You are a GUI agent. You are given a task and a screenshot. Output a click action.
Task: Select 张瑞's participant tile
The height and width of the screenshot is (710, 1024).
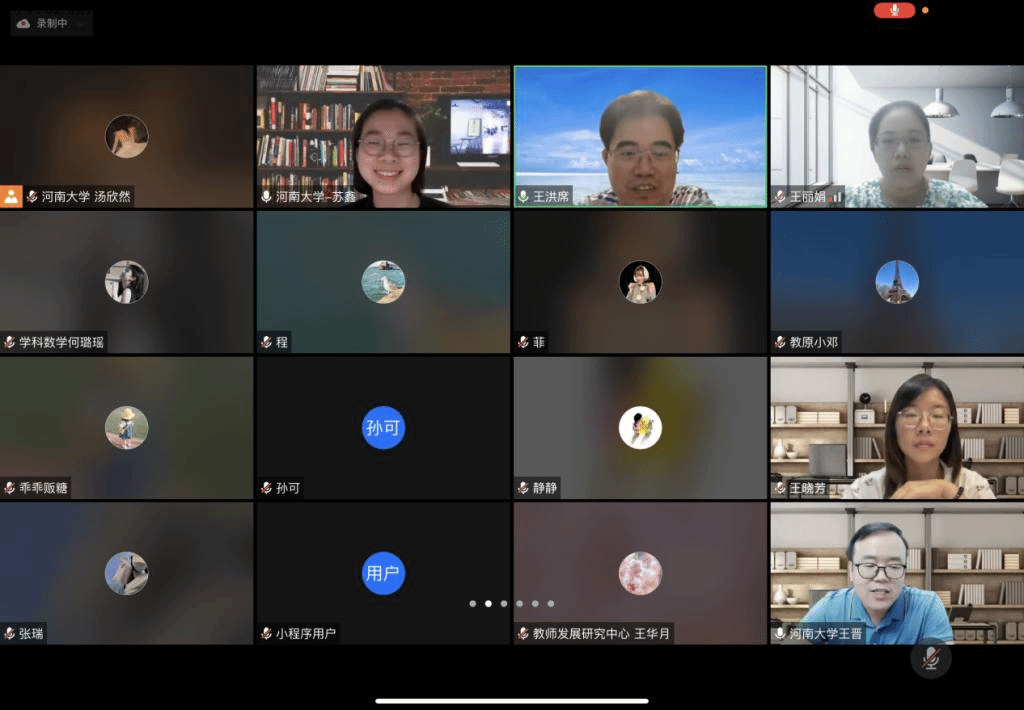click(127, 573)
